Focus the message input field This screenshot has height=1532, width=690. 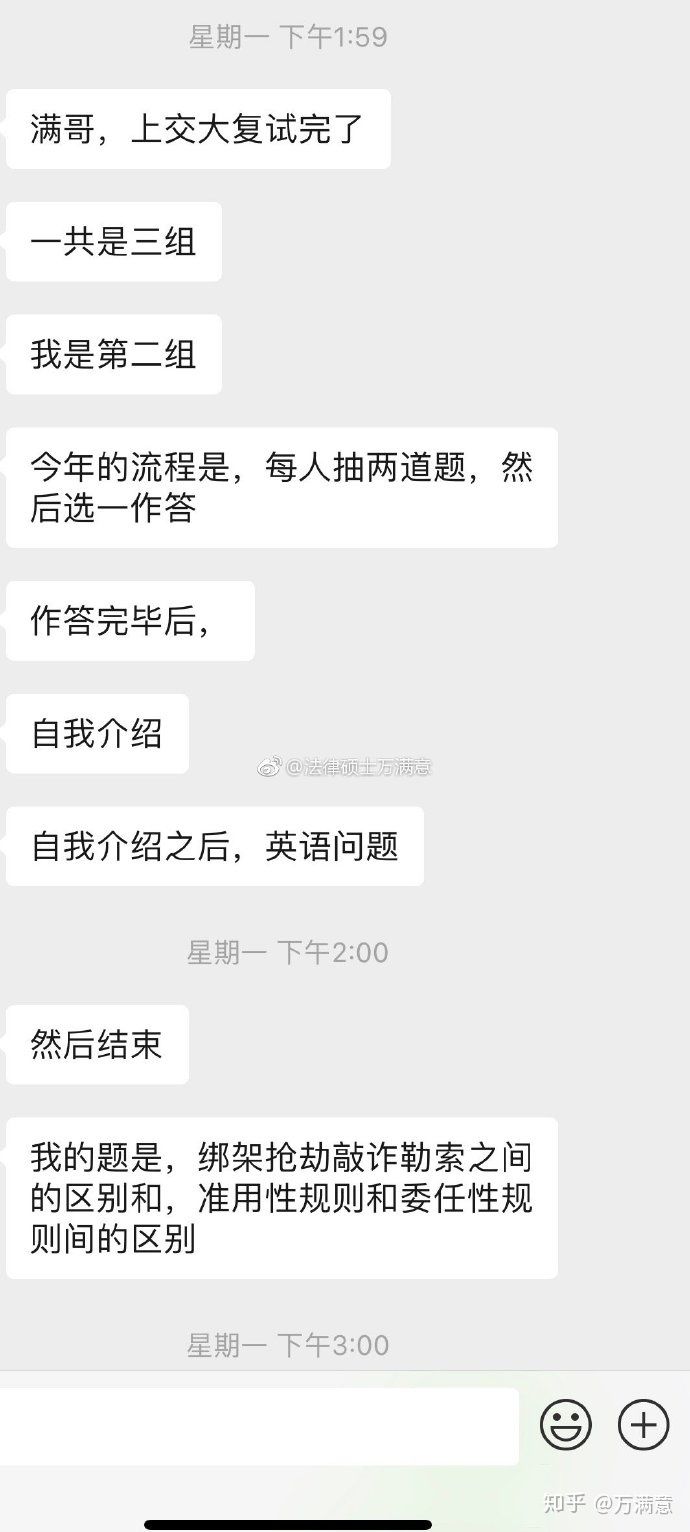pos(258,1426)
